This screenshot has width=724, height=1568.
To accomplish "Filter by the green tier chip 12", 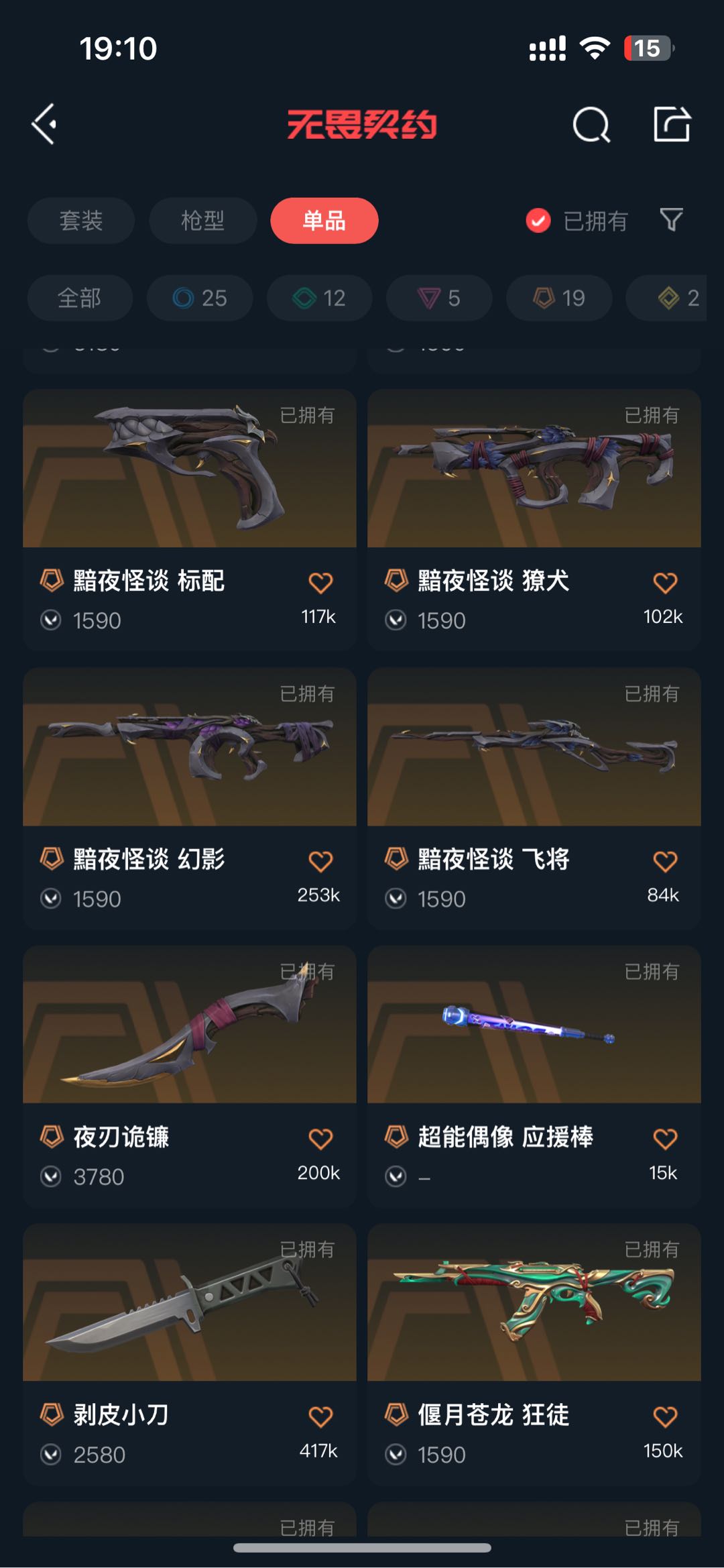I will click(319, 298).
